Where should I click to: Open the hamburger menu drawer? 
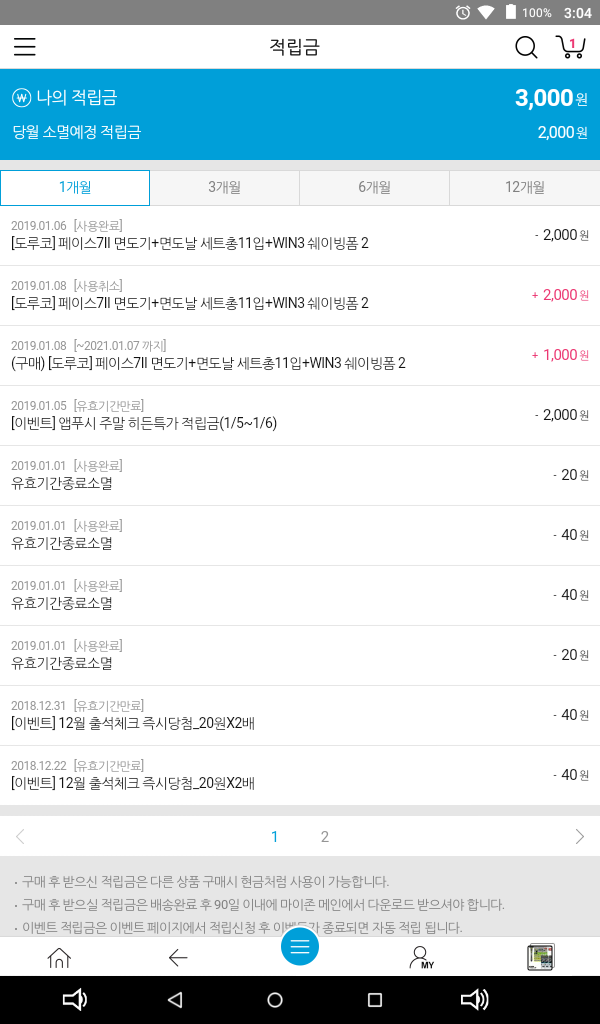[25, 47]
